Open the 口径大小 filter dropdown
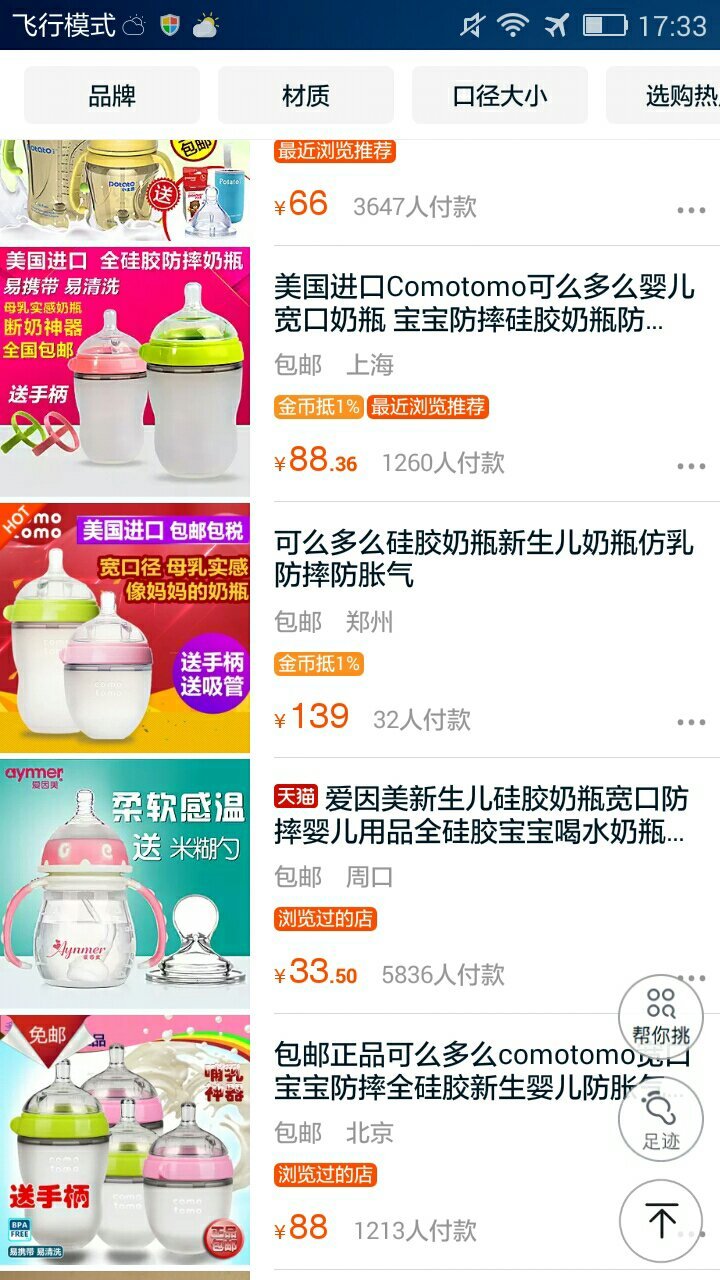The width and height of the screenshot is (720, 1280). [500, 96]
